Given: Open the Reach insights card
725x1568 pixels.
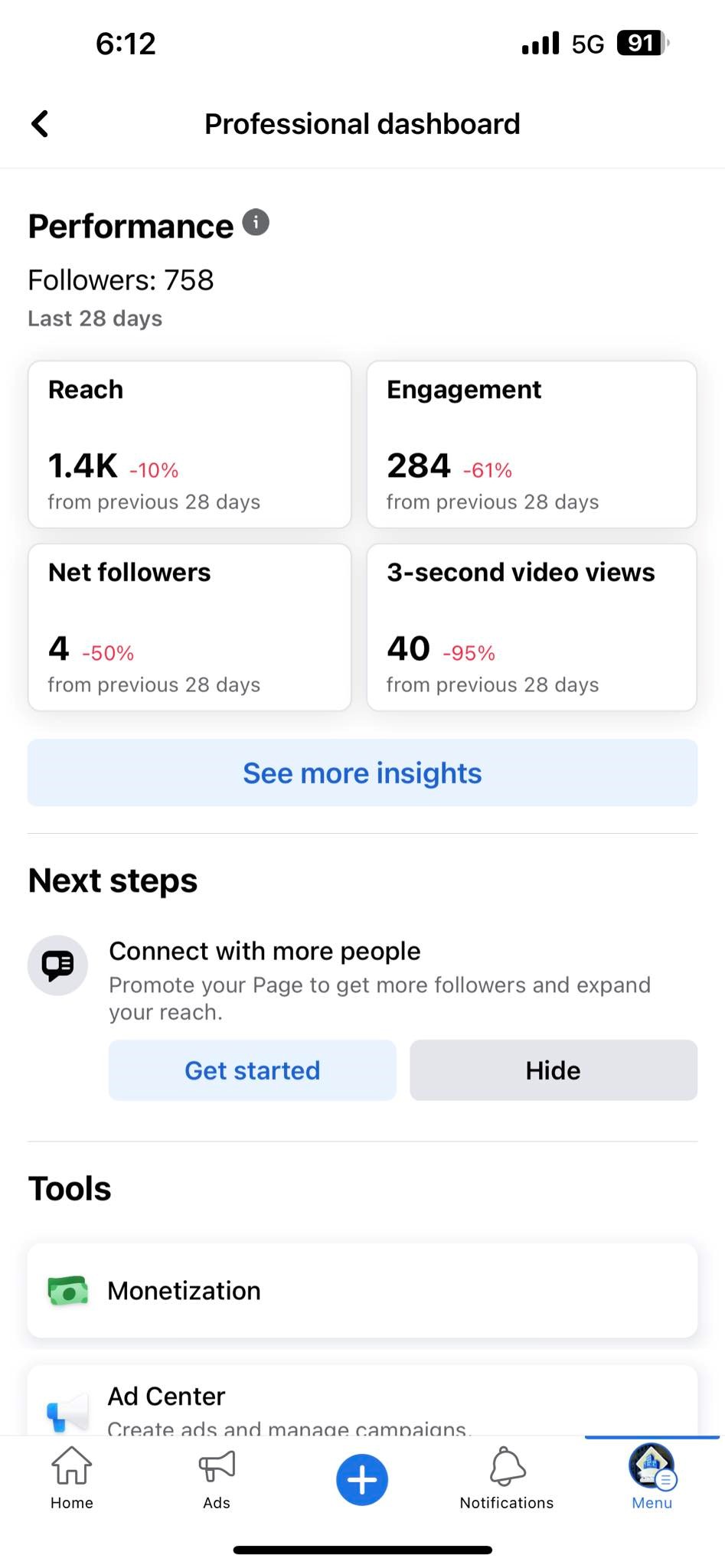Looking at the screenshot, I should (x=189, y=444).
